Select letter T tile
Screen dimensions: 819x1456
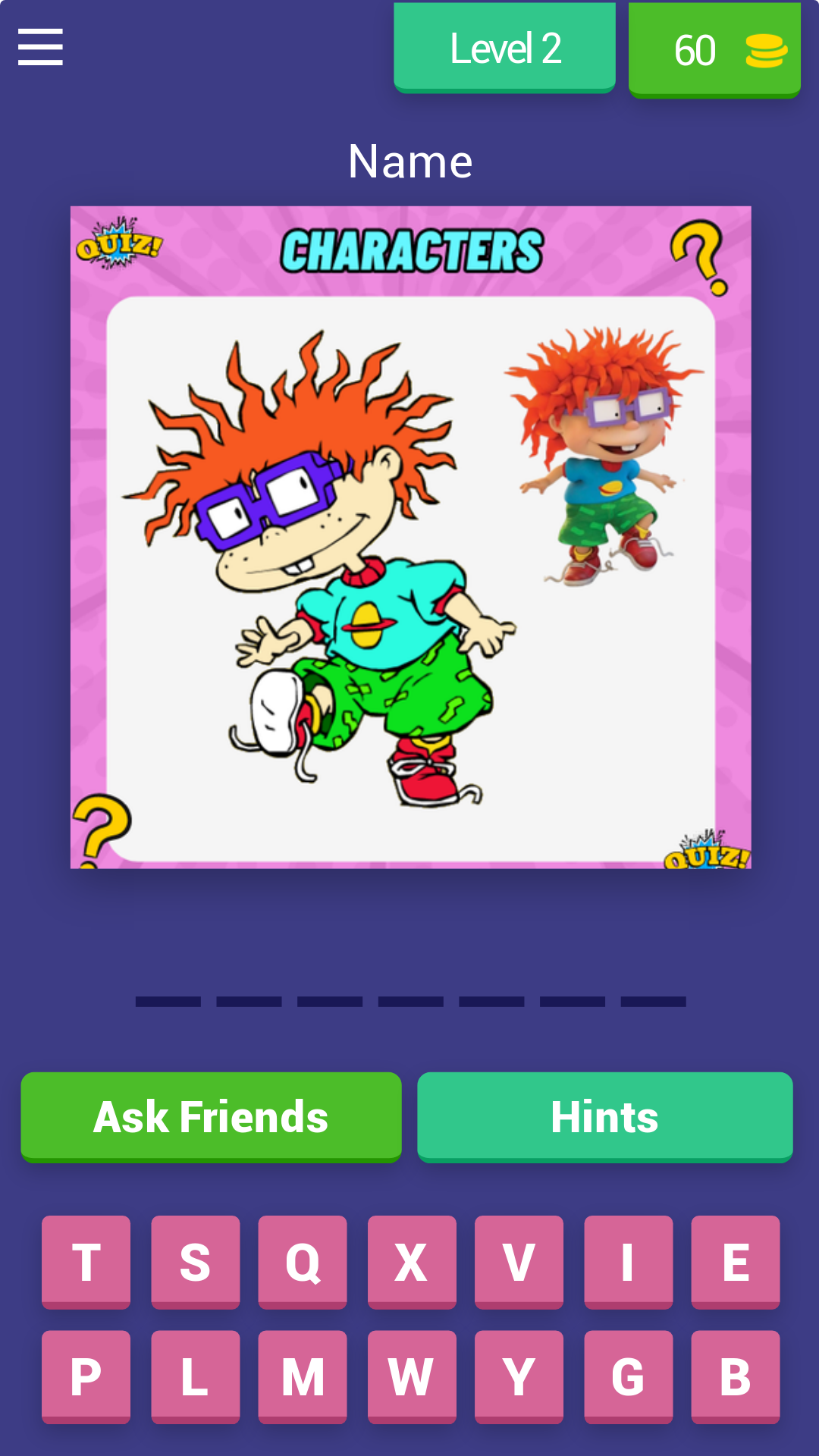86,1263
